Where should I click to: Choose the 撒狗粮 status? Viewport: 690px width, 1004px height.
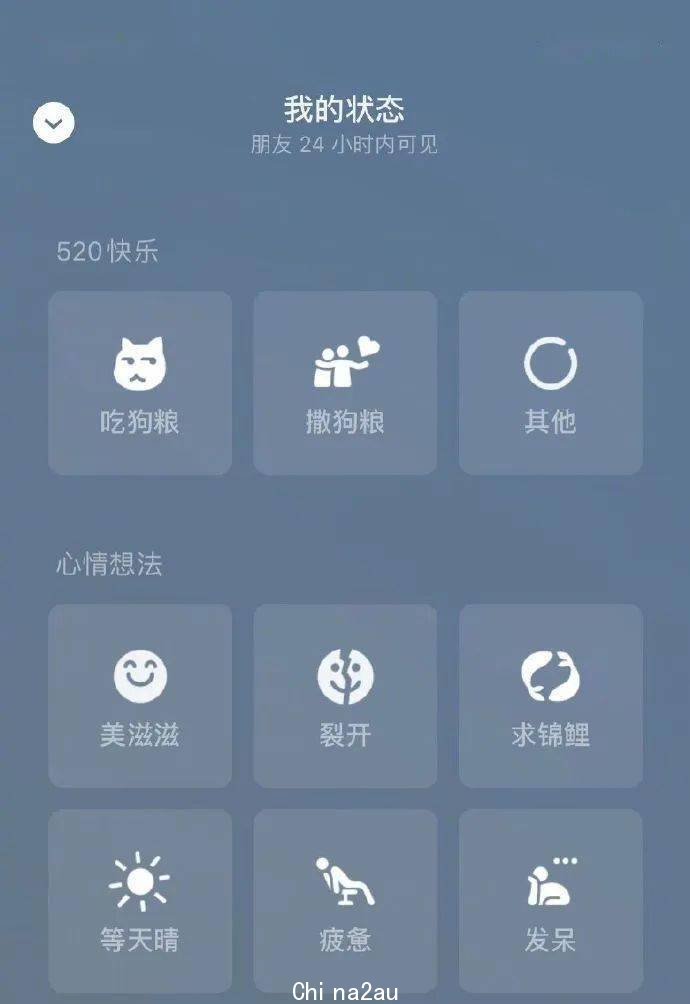(345, 383)
